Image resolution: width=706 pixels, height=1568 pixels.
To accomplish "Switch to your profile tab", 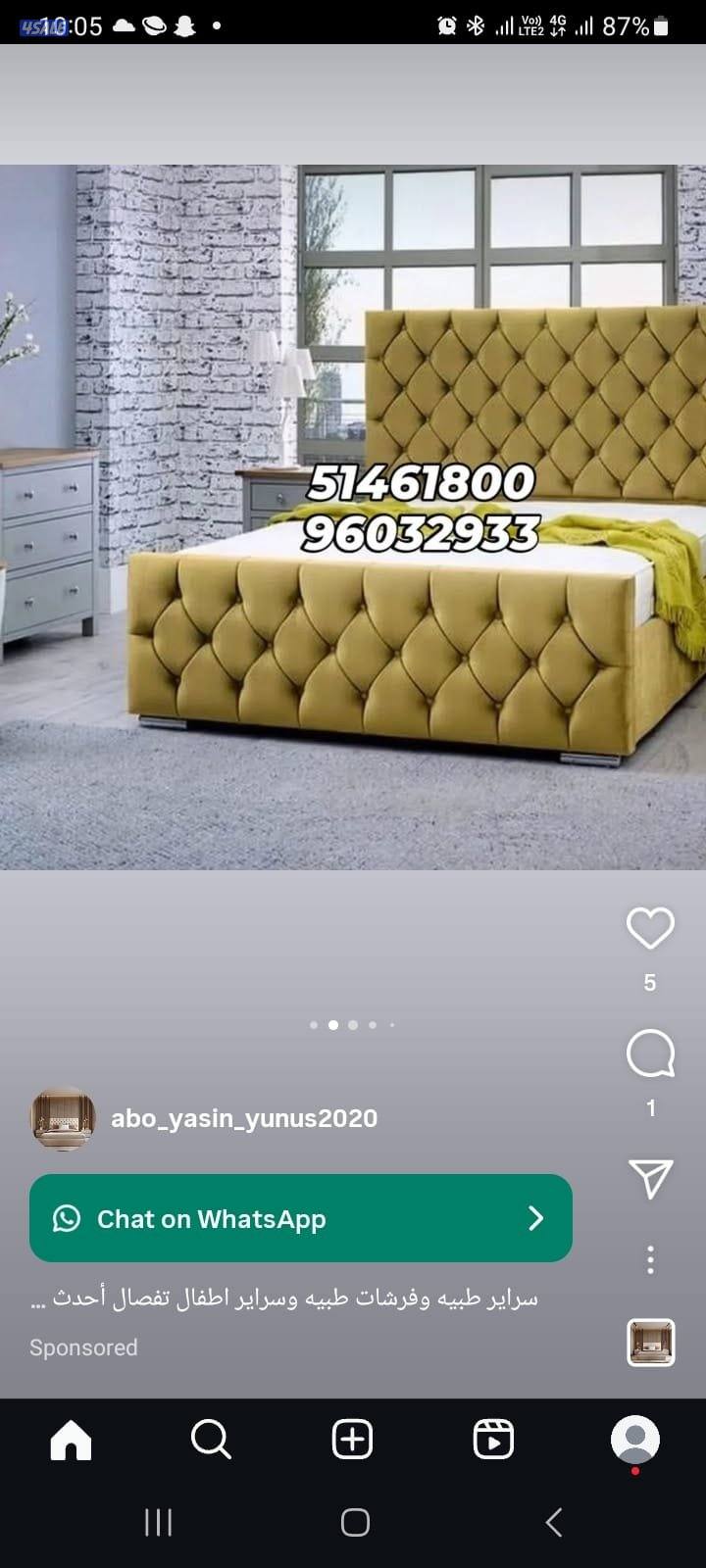I will click(634, 1440).
